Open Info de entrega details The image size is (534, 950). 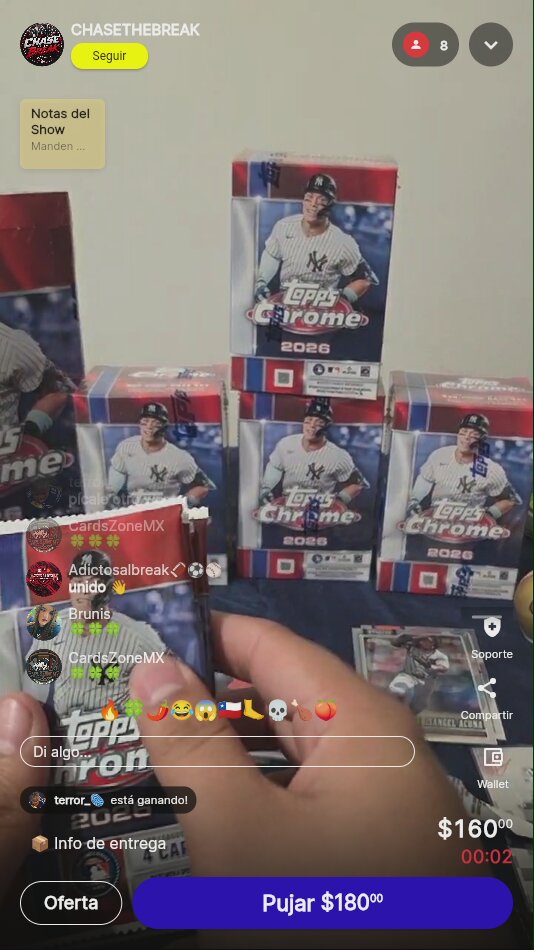coord(98,843)
